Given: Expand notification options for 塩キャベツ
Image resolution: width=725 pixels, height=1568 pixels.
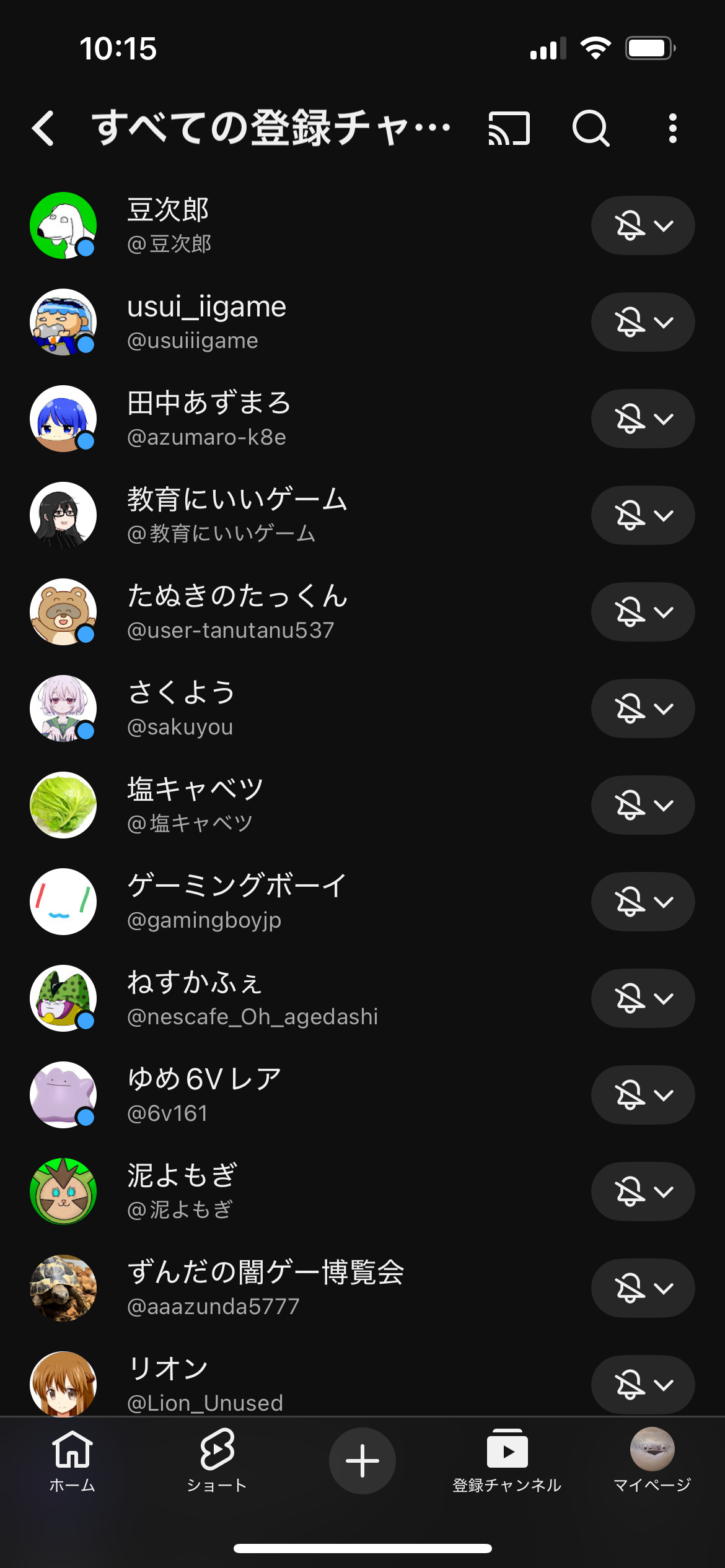Looking at the screenshot, I should point(643,805).
